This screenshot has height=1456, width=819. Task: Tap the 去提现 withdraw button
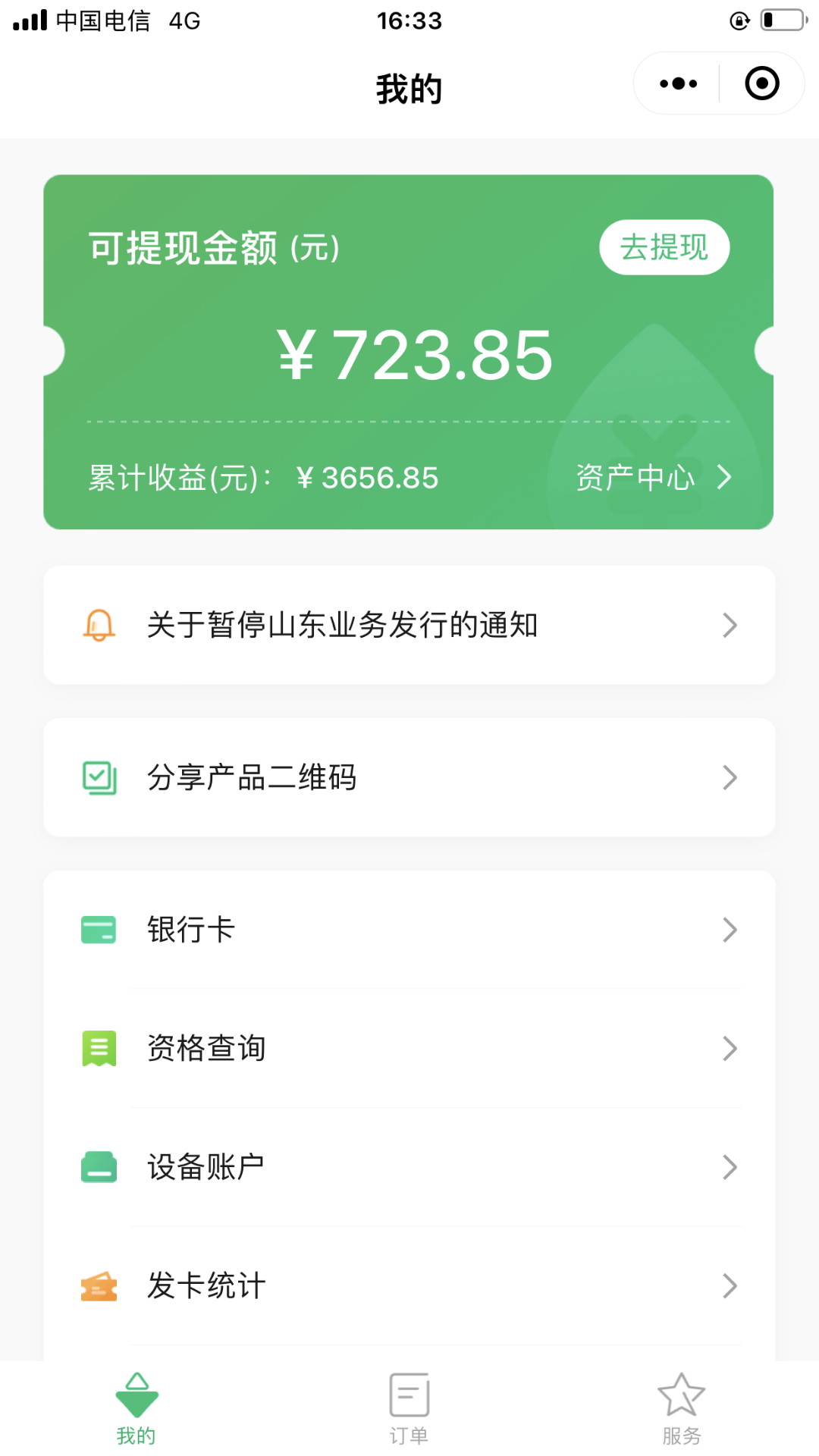point(664,247)
